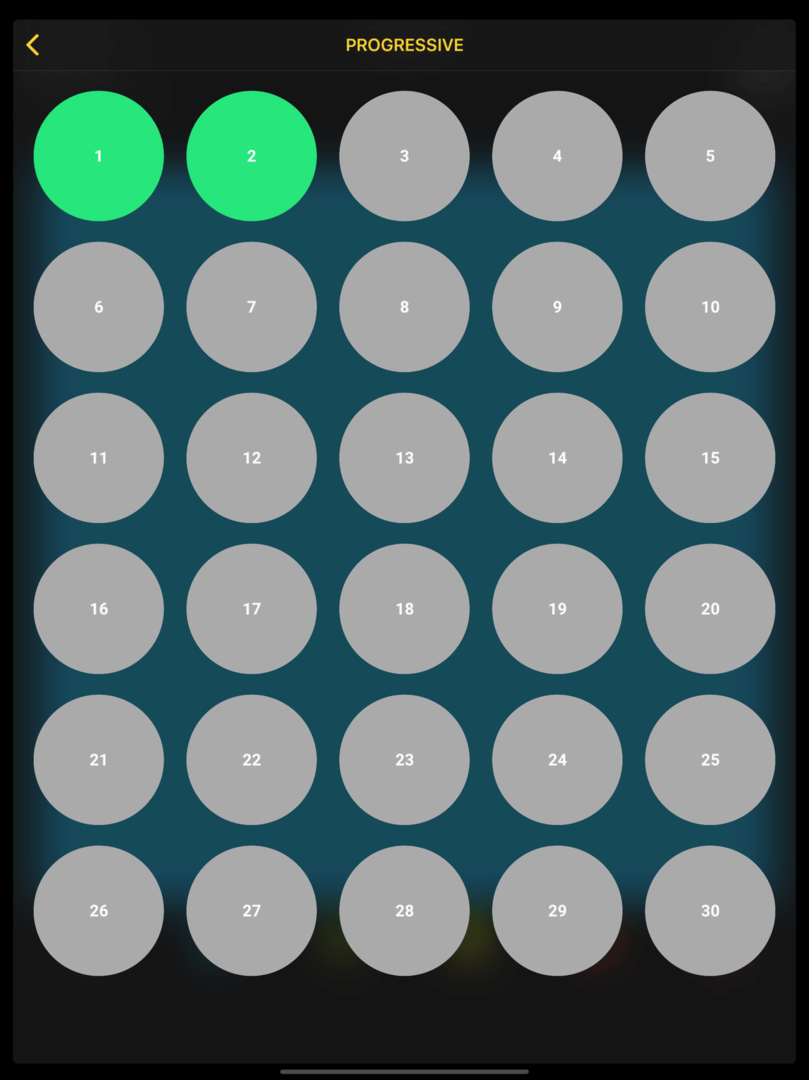Viewport: 809px width, 1080px height.
Task: Tap level 5 circle
Action: click(x=710, y=156)
